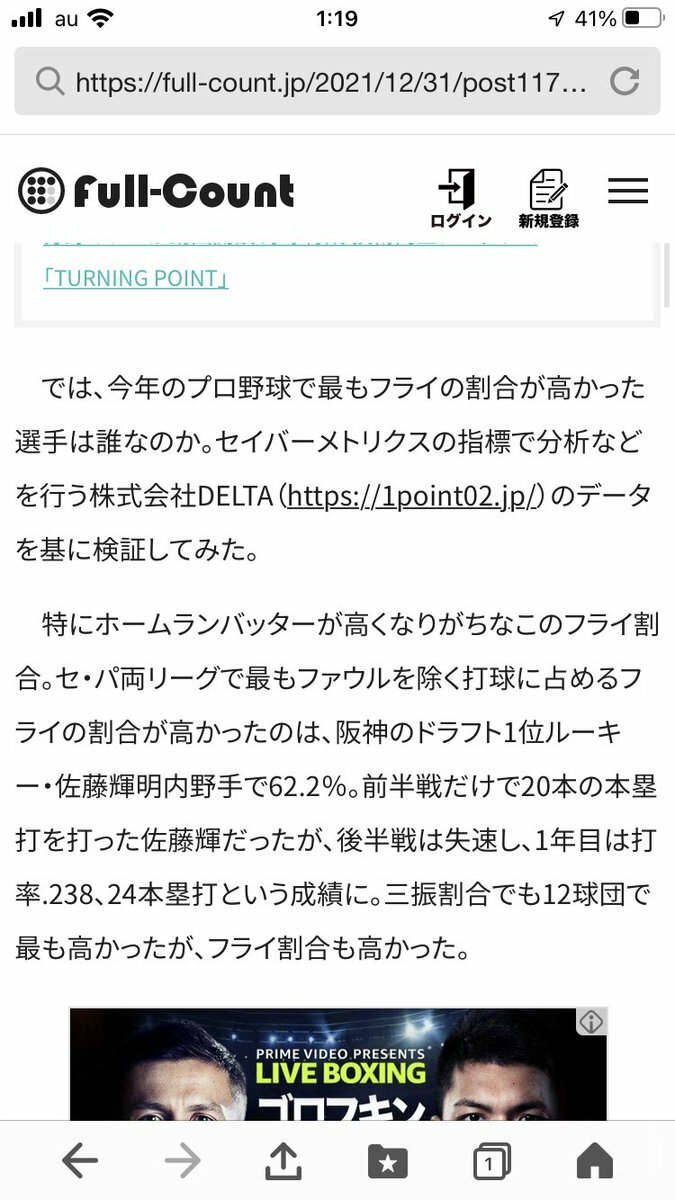Open the ログイン login page
This screenshot has height=1200, width=675.
460,198
